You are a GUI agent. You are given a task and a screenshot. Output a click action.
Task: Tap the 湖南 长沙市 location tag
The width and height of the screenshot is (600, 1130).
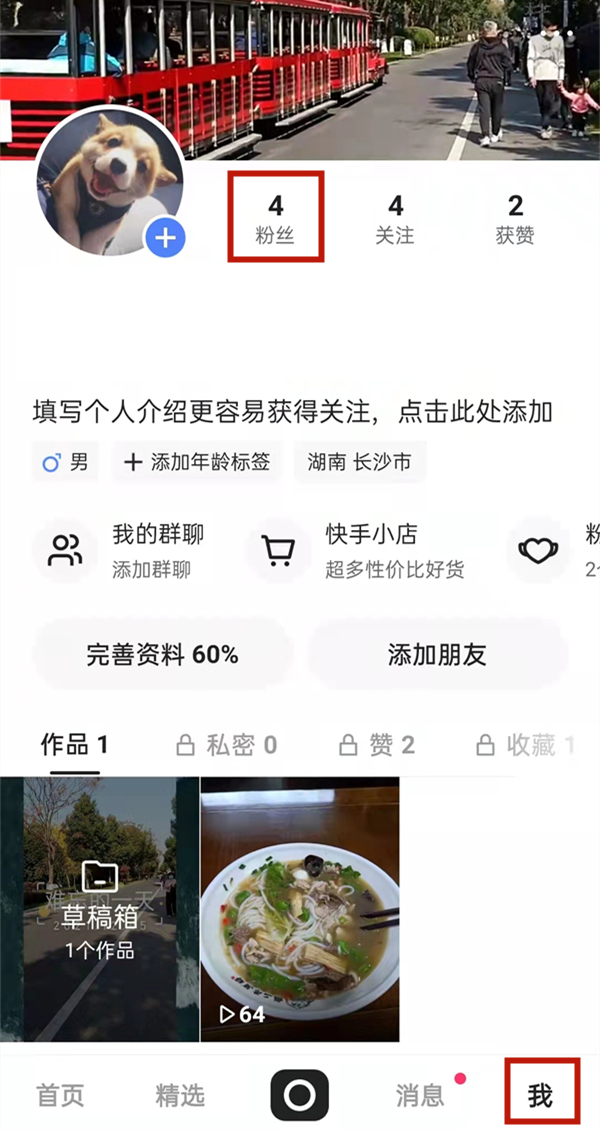click(x=359, y=462)
